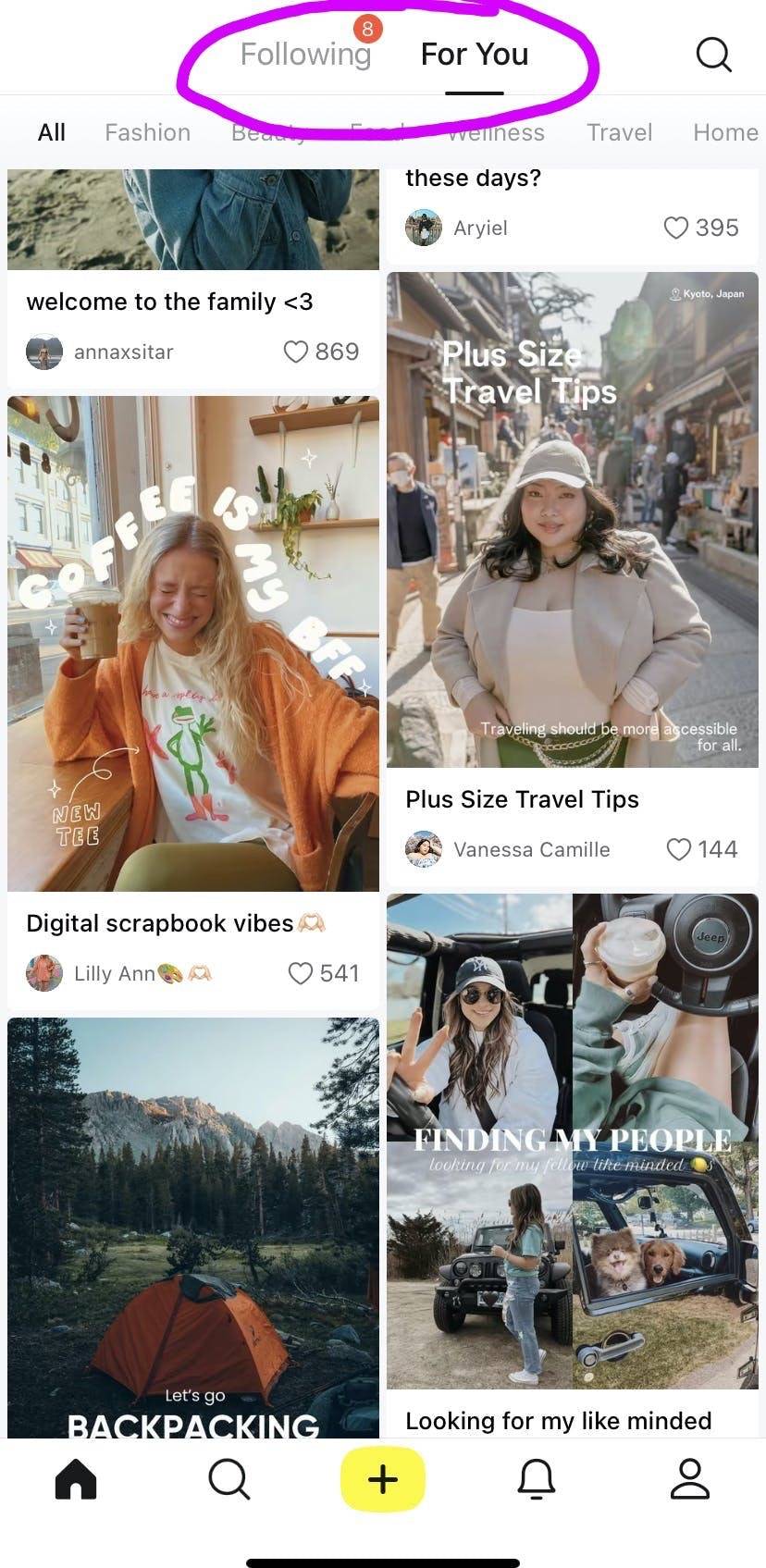The width and height of the screenshot is (766, 1568).
Task: Select the For You tab
Action: point(474,56)
